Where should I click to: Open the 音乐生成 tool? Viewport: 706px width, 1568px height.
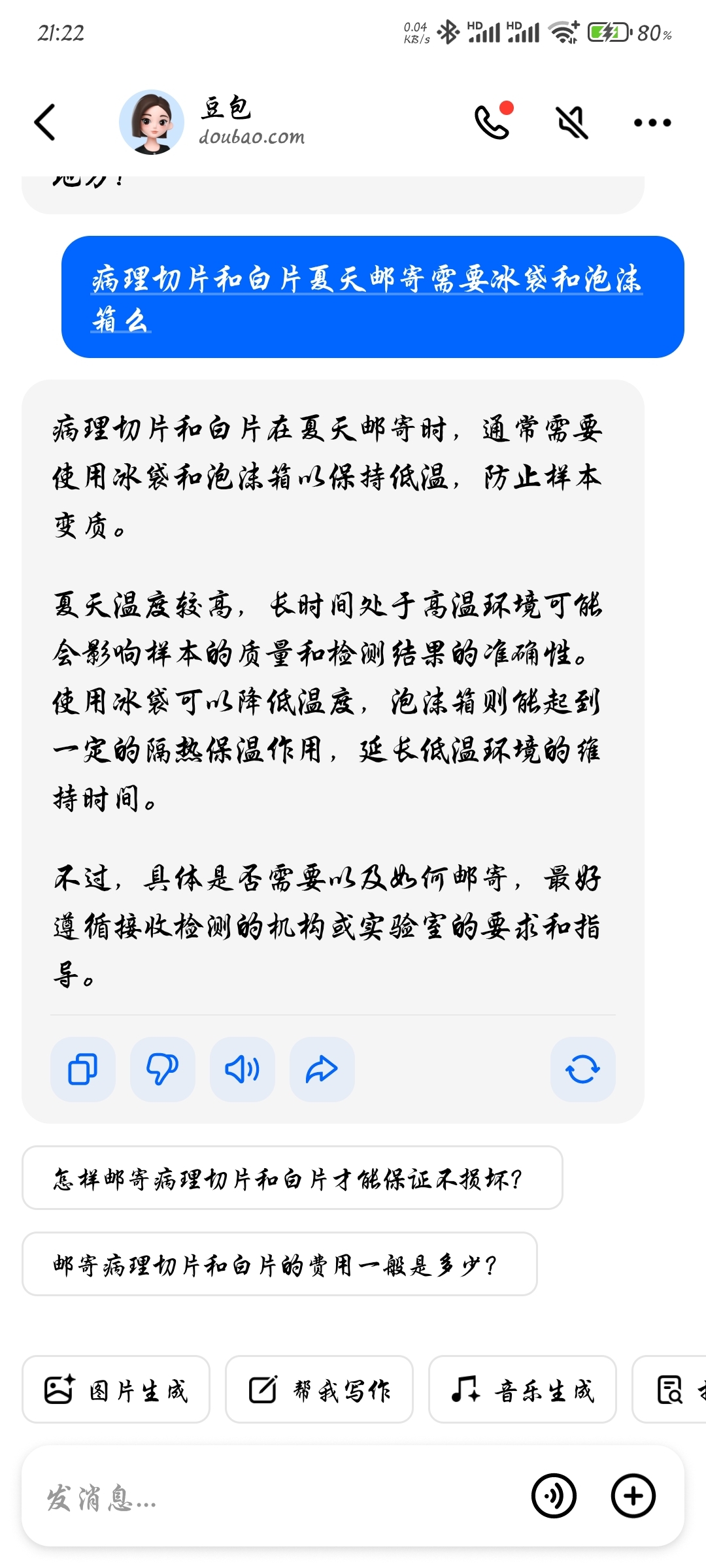(x=522, y=1389)
